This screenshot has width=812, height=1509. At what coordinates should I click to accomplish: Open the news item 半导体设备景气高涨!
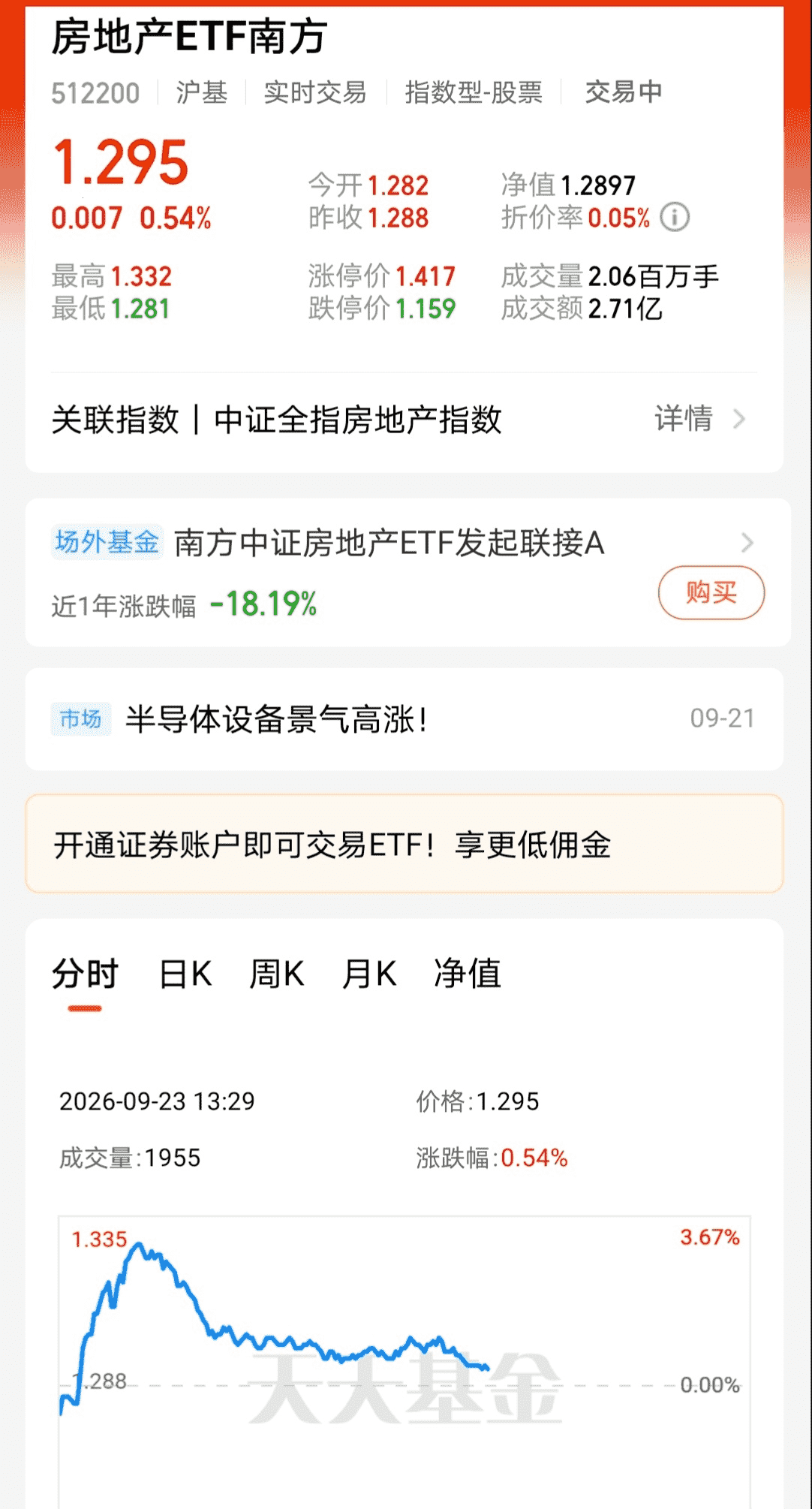404,718
